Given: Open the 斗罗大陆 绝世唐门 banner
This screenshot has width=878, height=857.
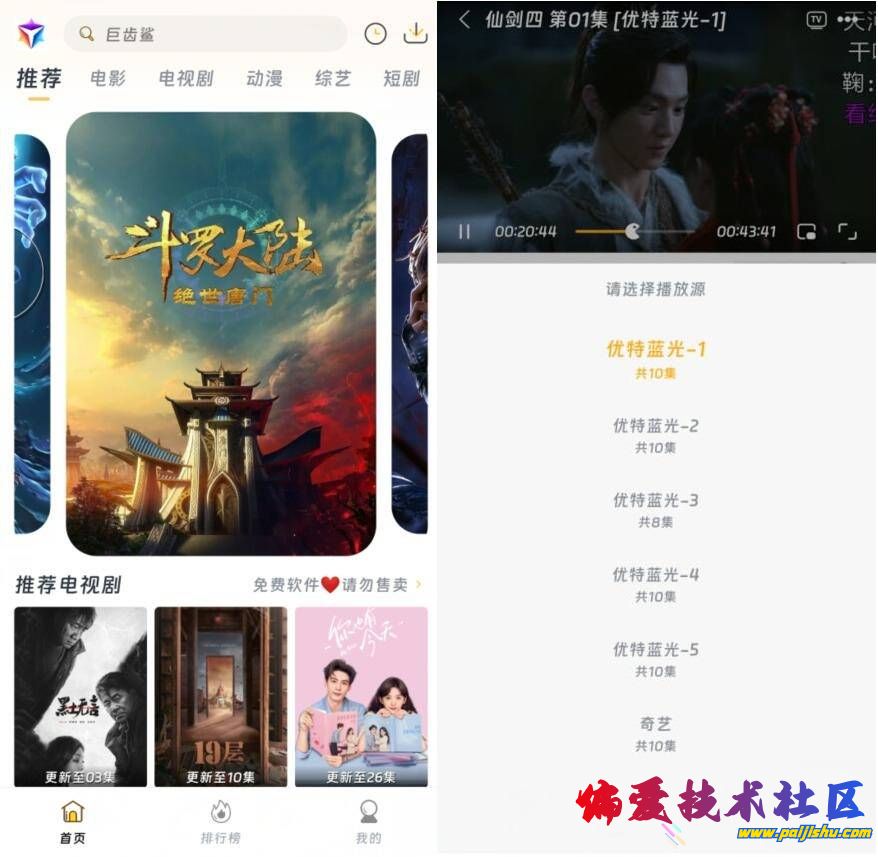Looking at the screenshot, I should coord(221,333).
